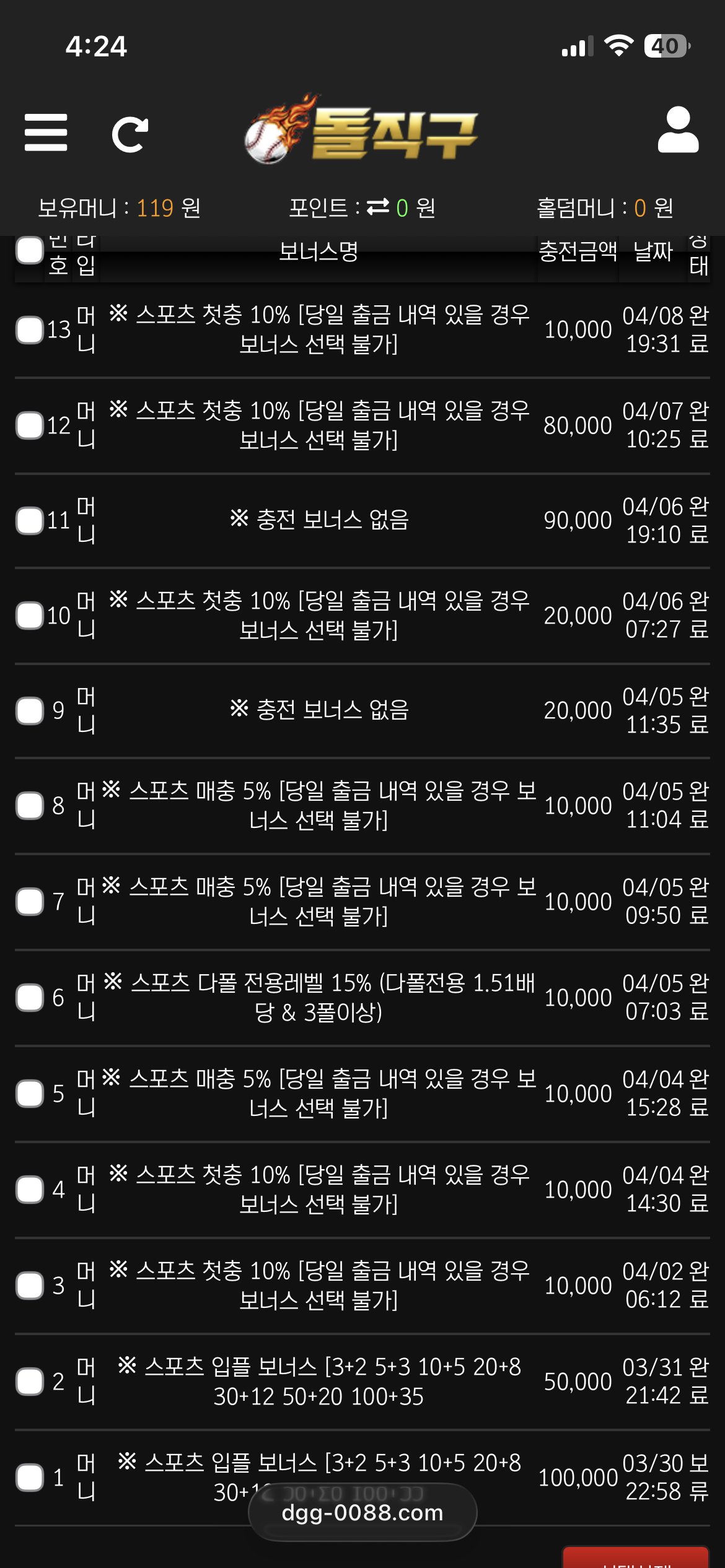Screen dimensions: 725x1568
Task: Open the hamburger menu
Action: (x=46, y=133)
